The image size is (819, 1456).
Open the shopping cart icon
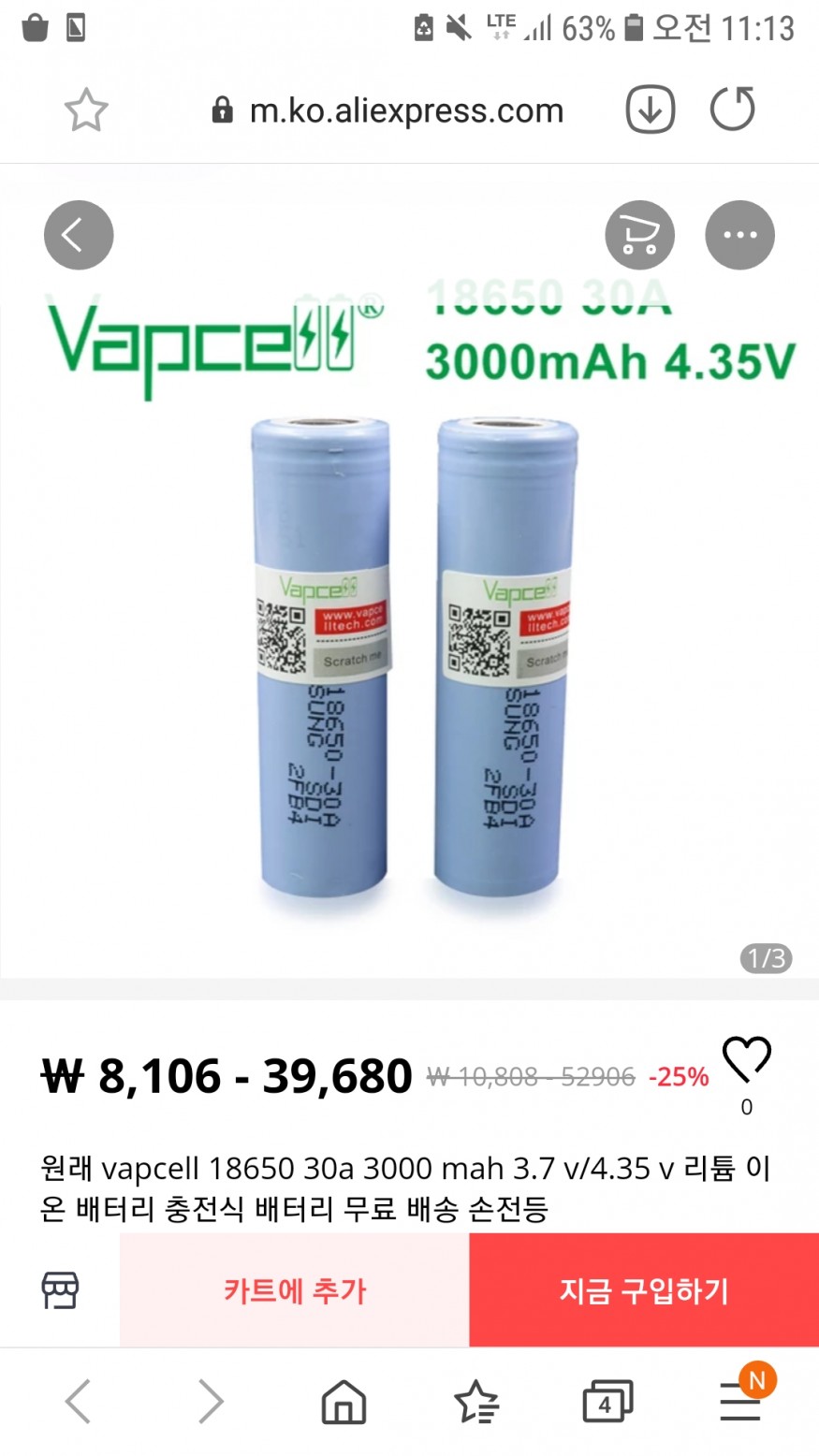coord(640,235)
